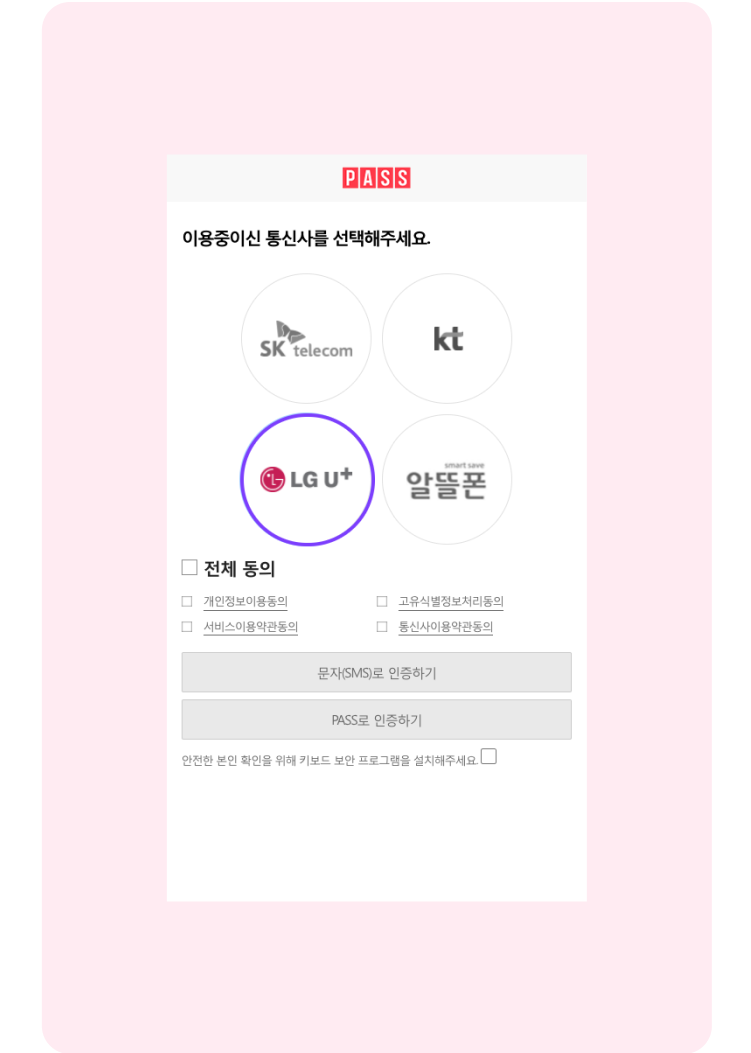This screenshot has height=1053, width=751.
Task: Tap 문자(SMS)로 인증하기 button
Action: pos(376,672)
